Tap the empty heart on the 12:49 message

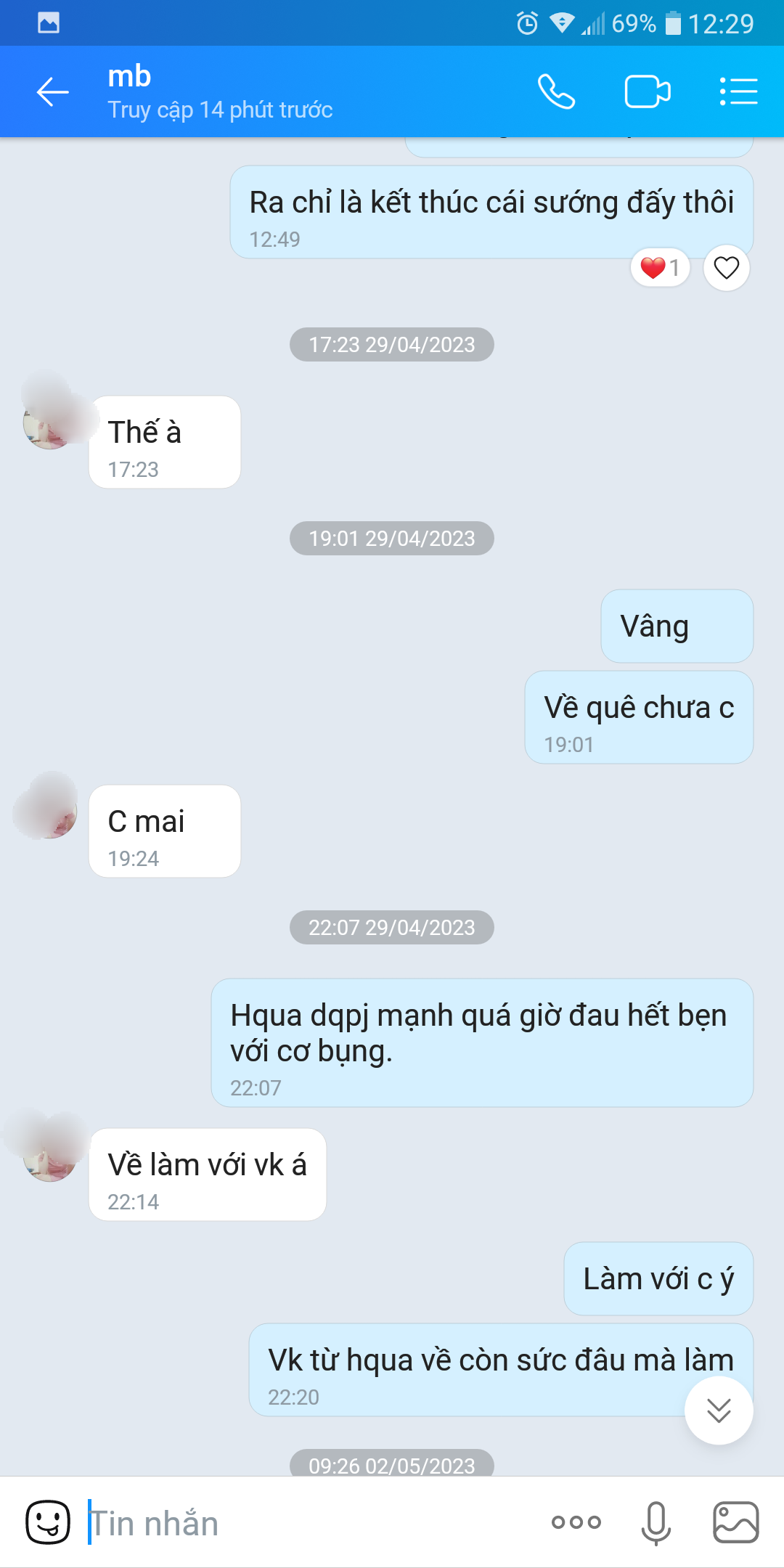click(726, 268)
